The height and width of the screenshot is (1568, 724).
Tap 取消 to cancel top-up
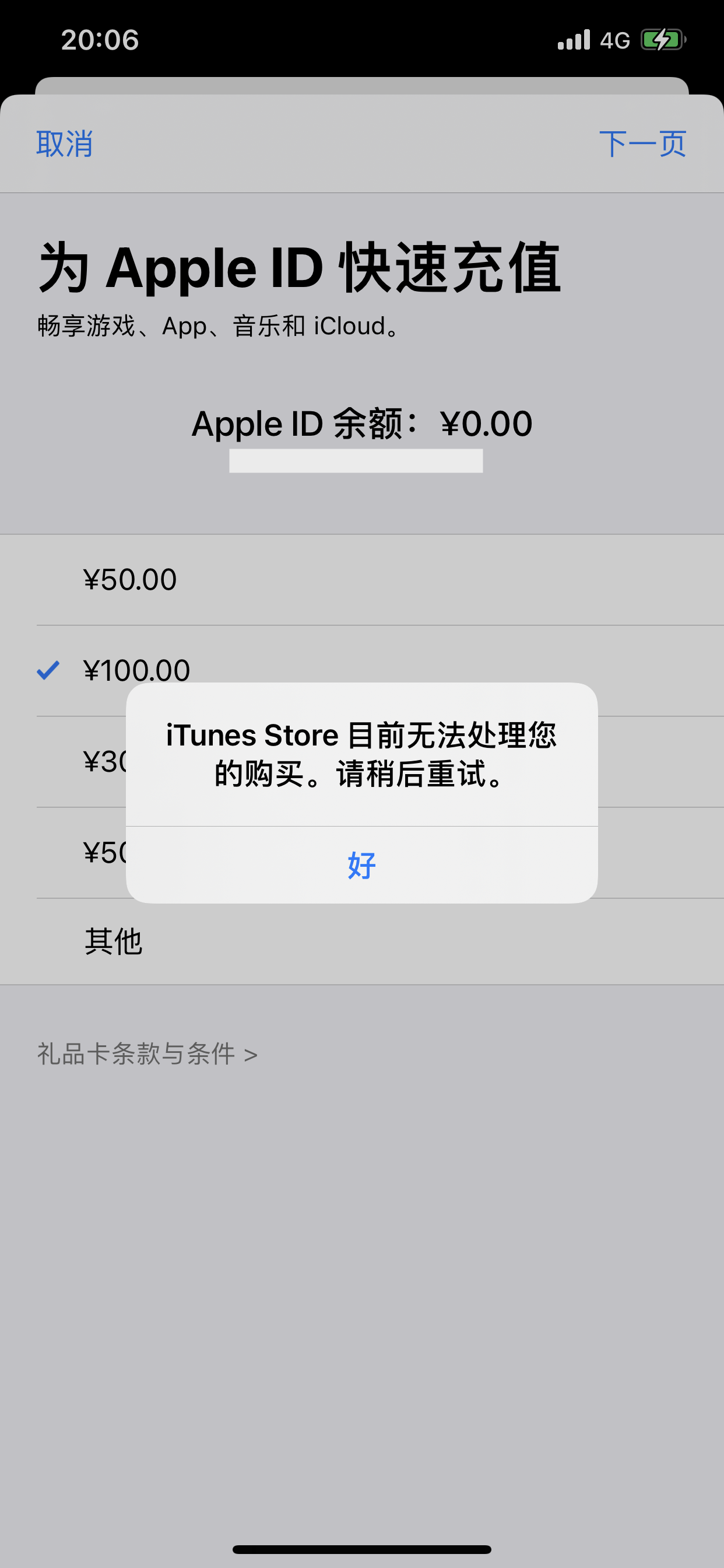pos(65,144)
